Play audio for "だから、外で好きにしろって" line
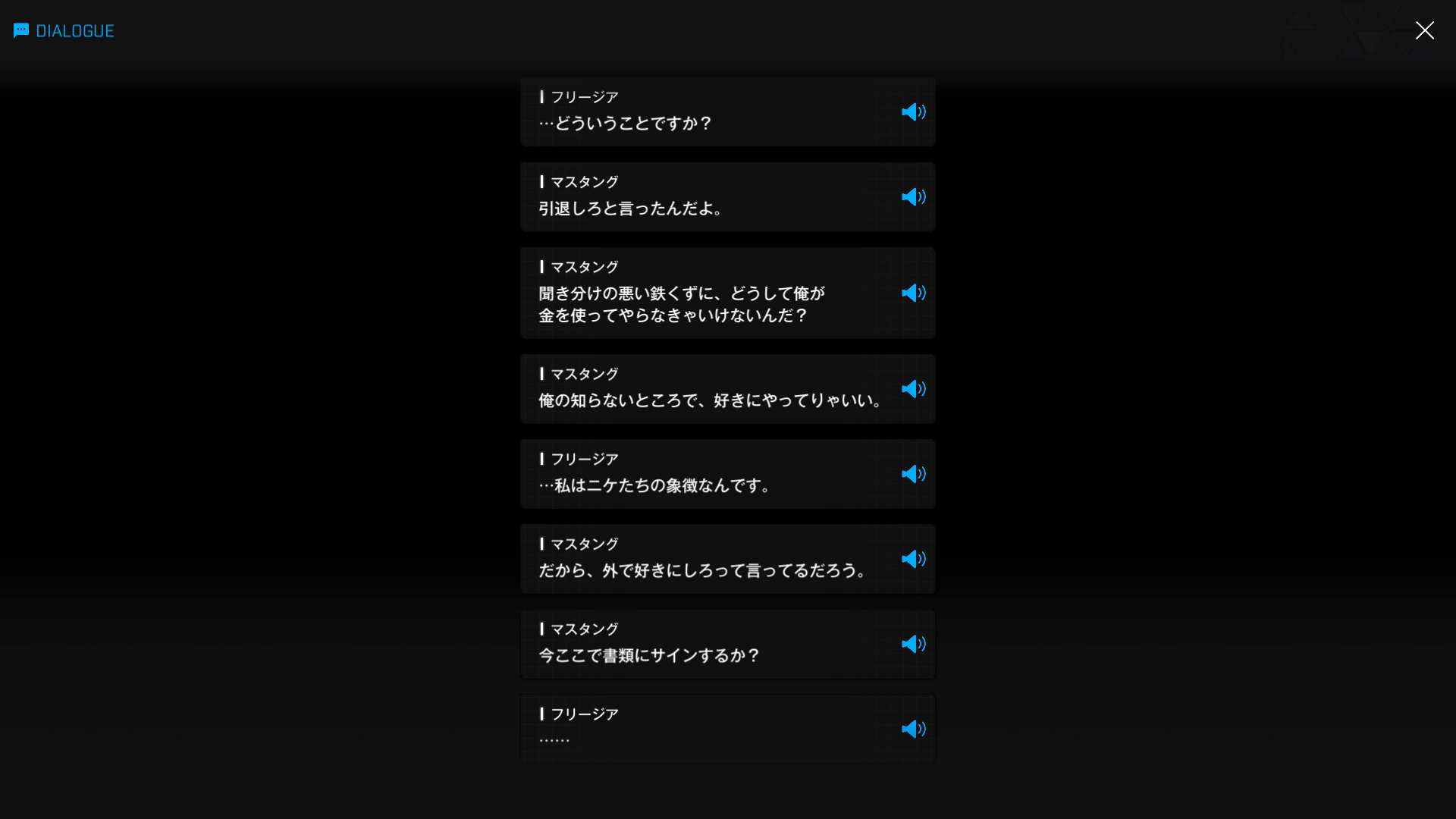Viewport: 1456px width, 819px height. pos(913,558)
